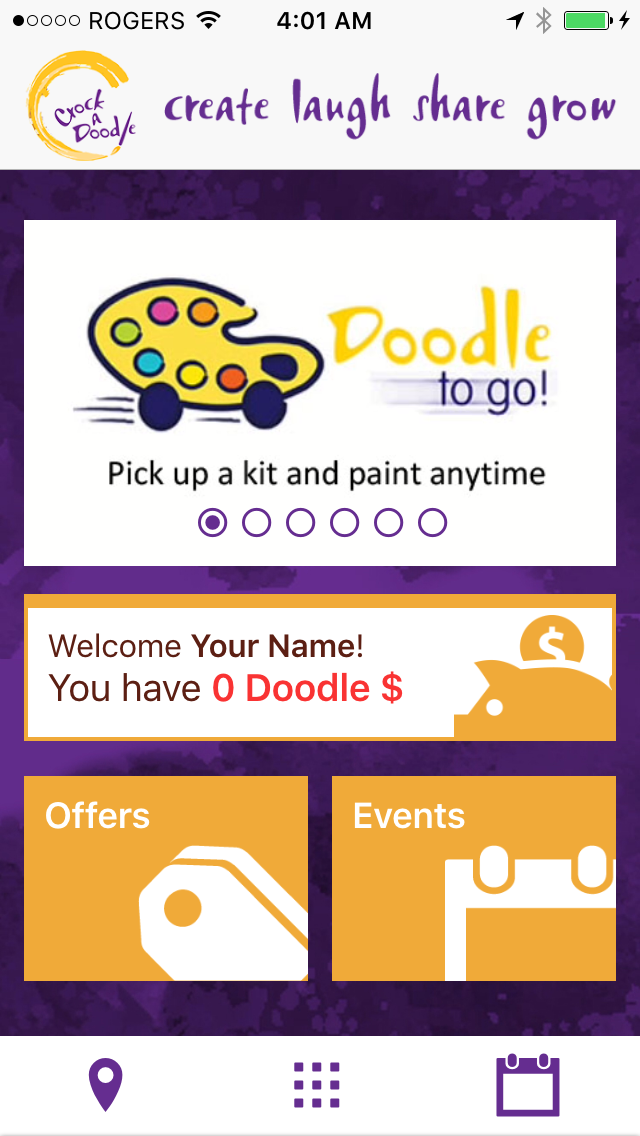Open the Doodle $ balance card
The image size is (640, 1136).
[320, 668]
